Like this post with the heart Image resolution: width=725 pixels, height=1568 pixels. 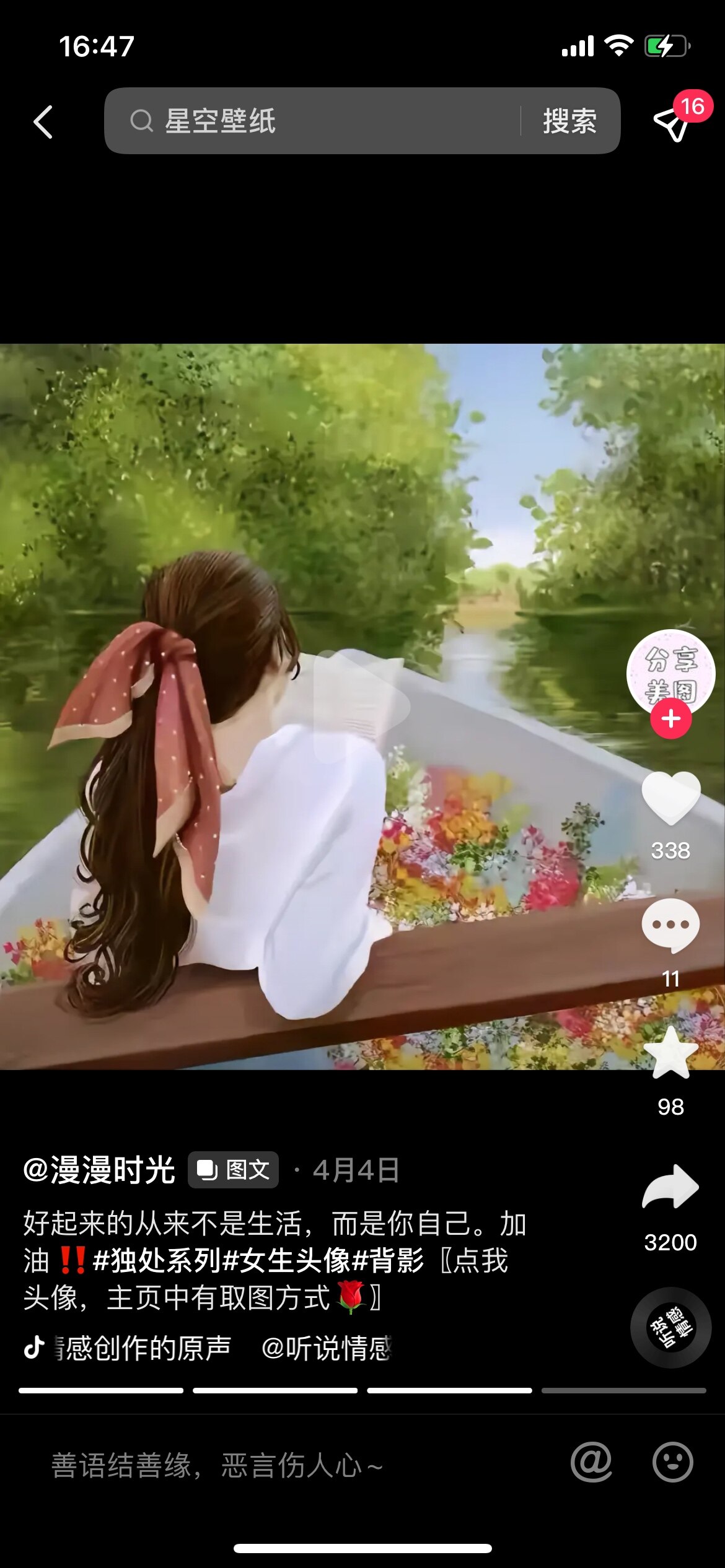(670, 799)
